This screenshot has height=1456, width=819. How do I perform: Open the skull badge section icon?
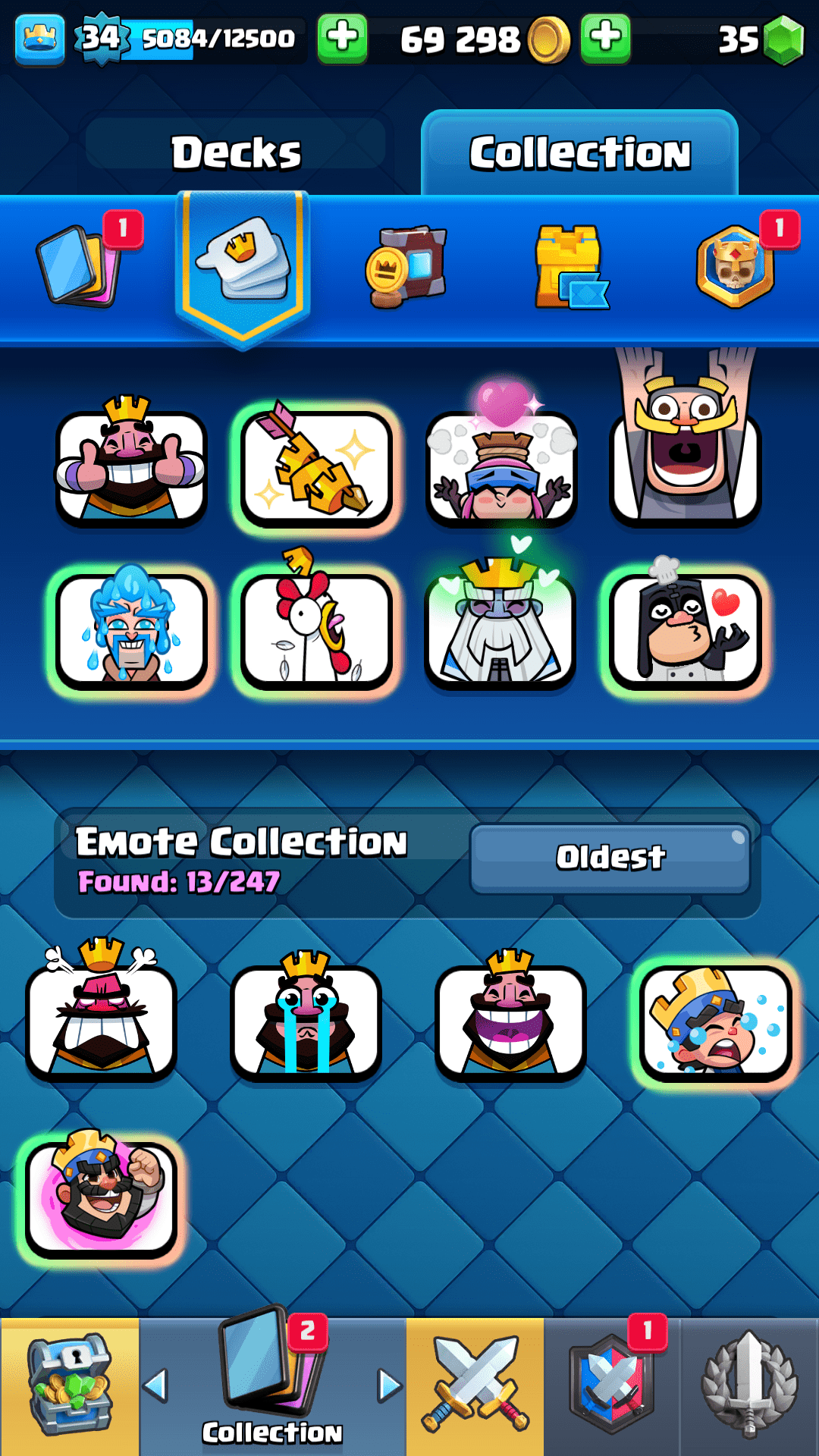[736, 267]
